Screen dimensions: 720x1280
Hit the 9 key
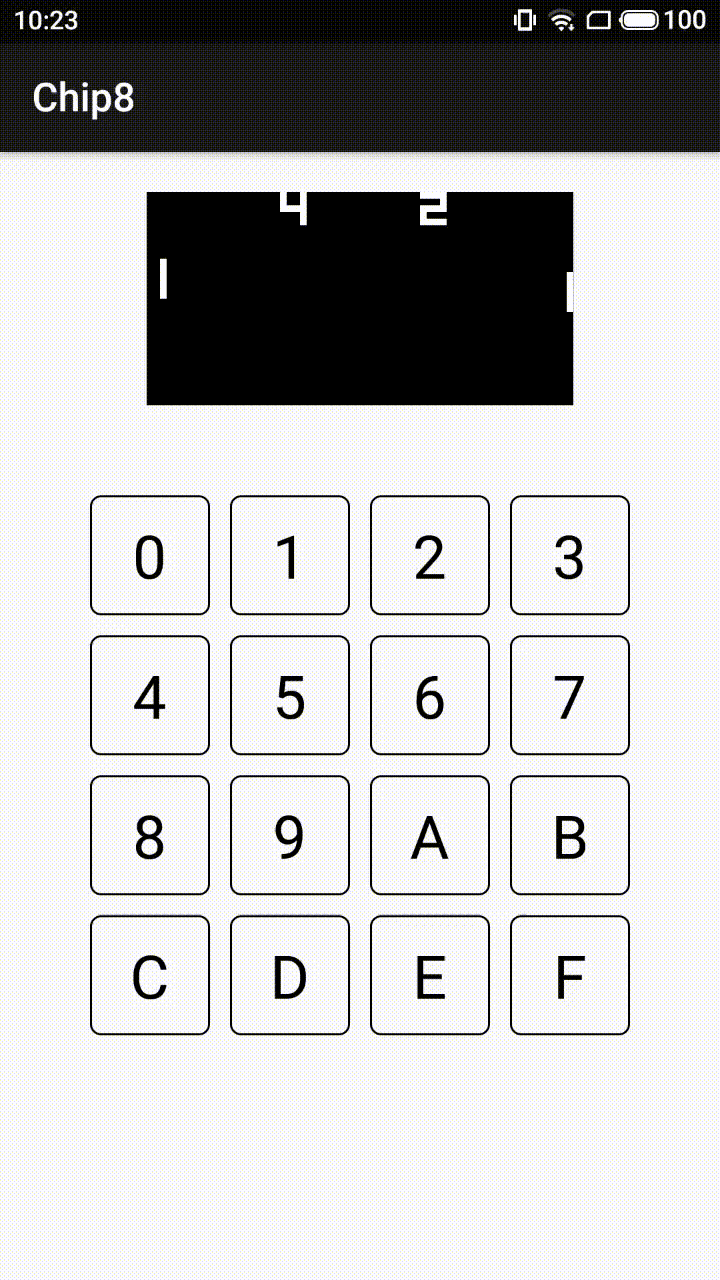[290, 835]
